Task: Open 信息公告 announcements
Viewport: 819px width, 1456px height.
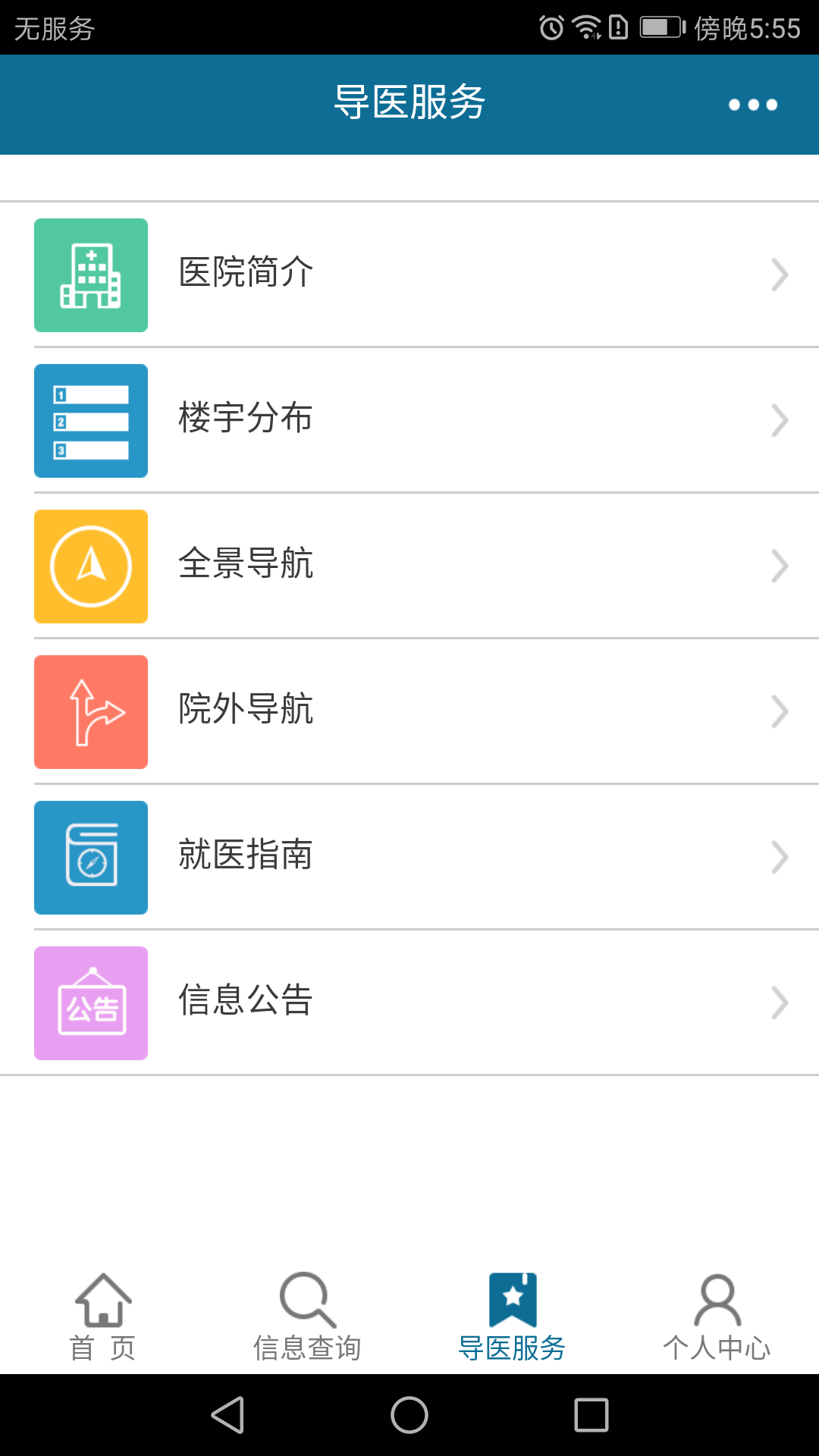Action: pos(409,1003)
